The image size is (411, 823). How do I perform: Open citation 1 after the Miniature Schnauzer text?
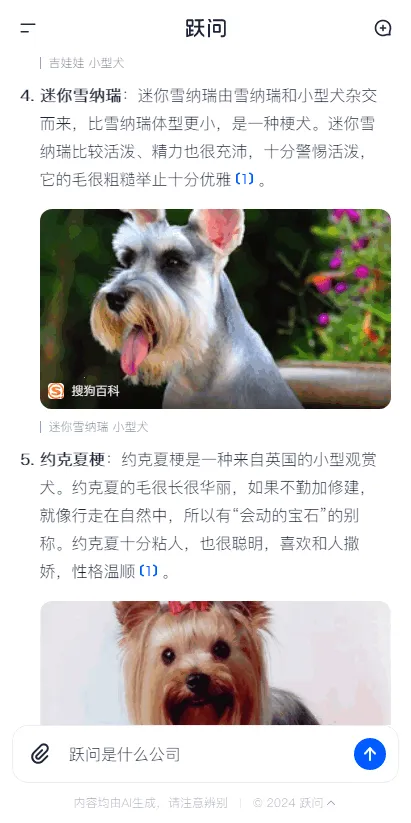coord(244,179)
